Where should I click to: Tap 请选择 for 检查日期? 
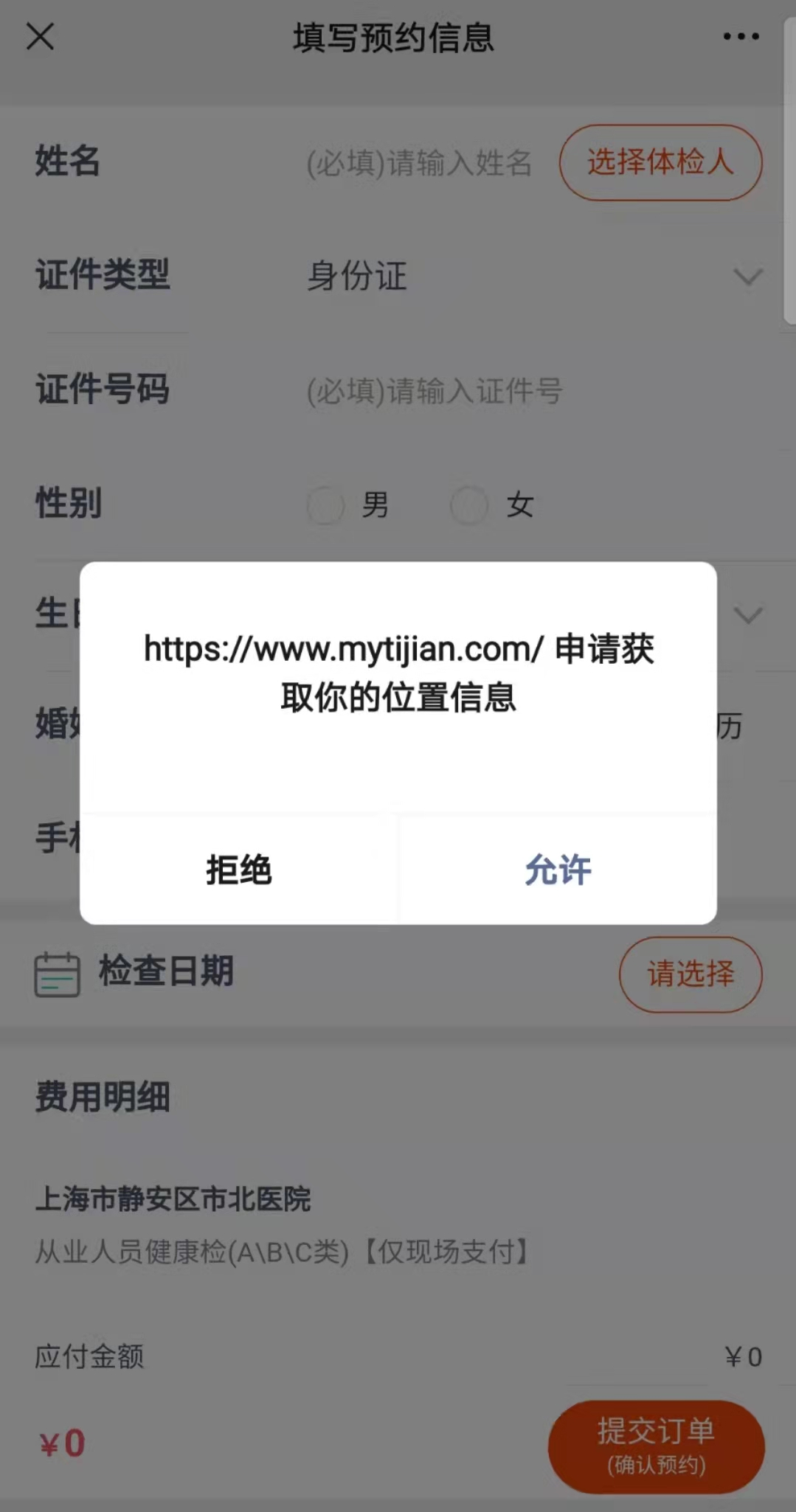pos(690,974)
